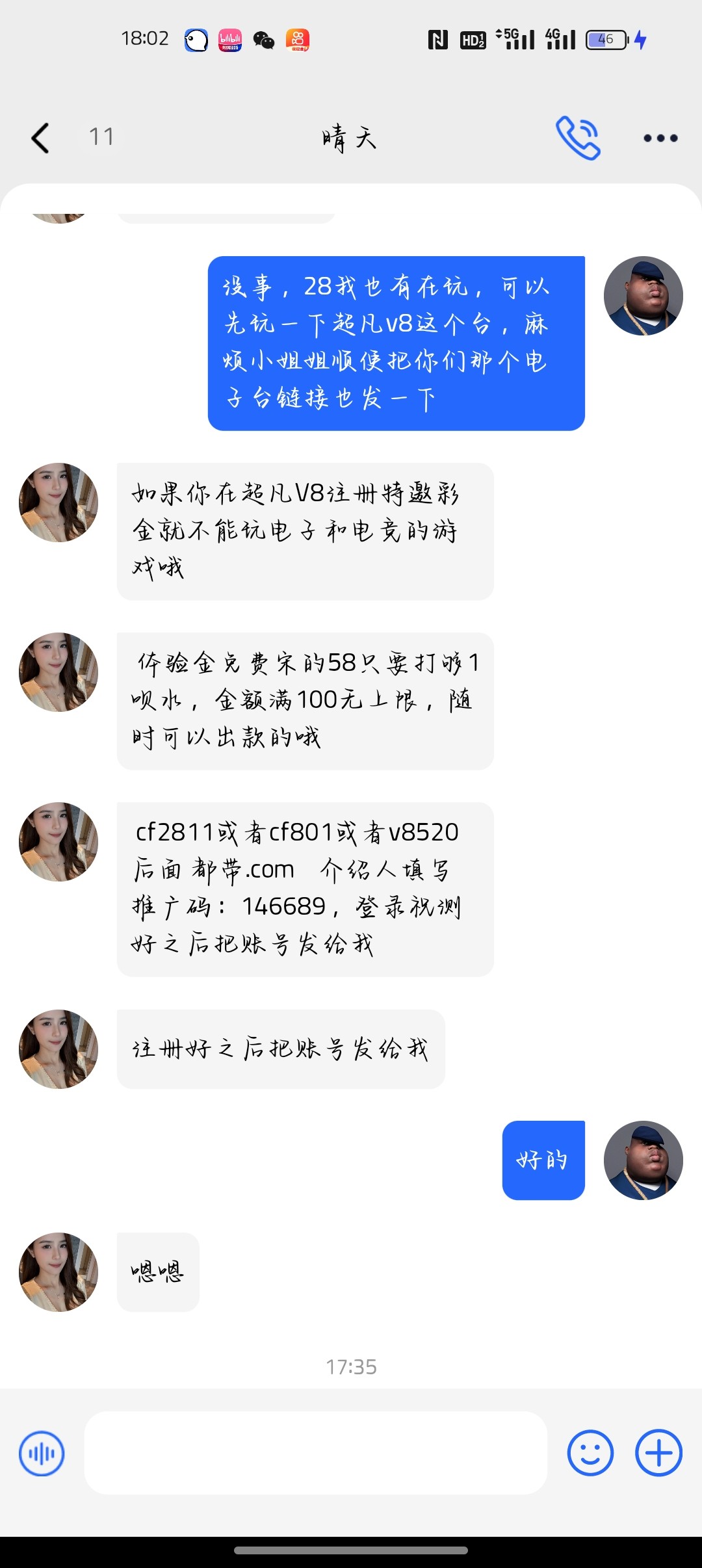Go back to the chat list
Viewport: 702px width, 1568px height.
(40, 138)
